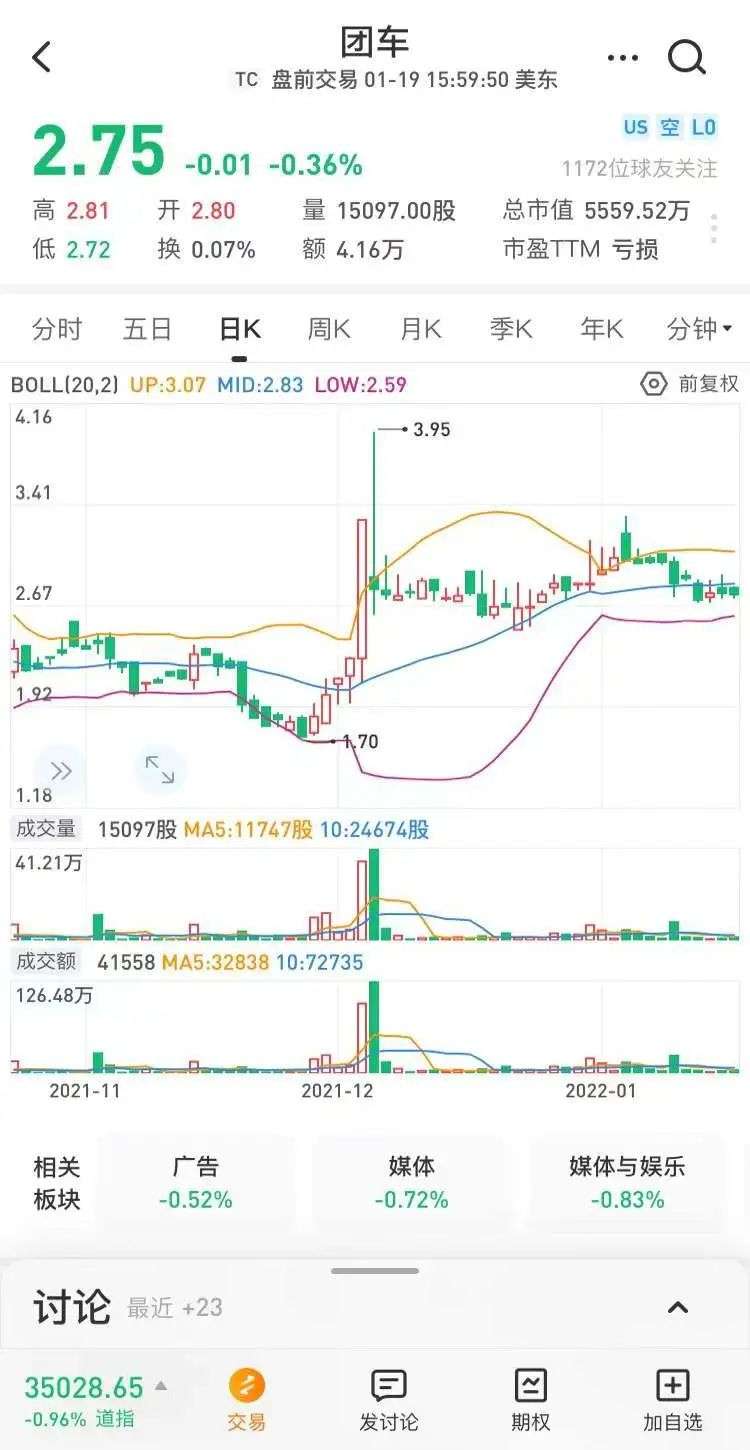Open the search magnifier icon
The image size is (750, 1450).
(x=687, y=57)
